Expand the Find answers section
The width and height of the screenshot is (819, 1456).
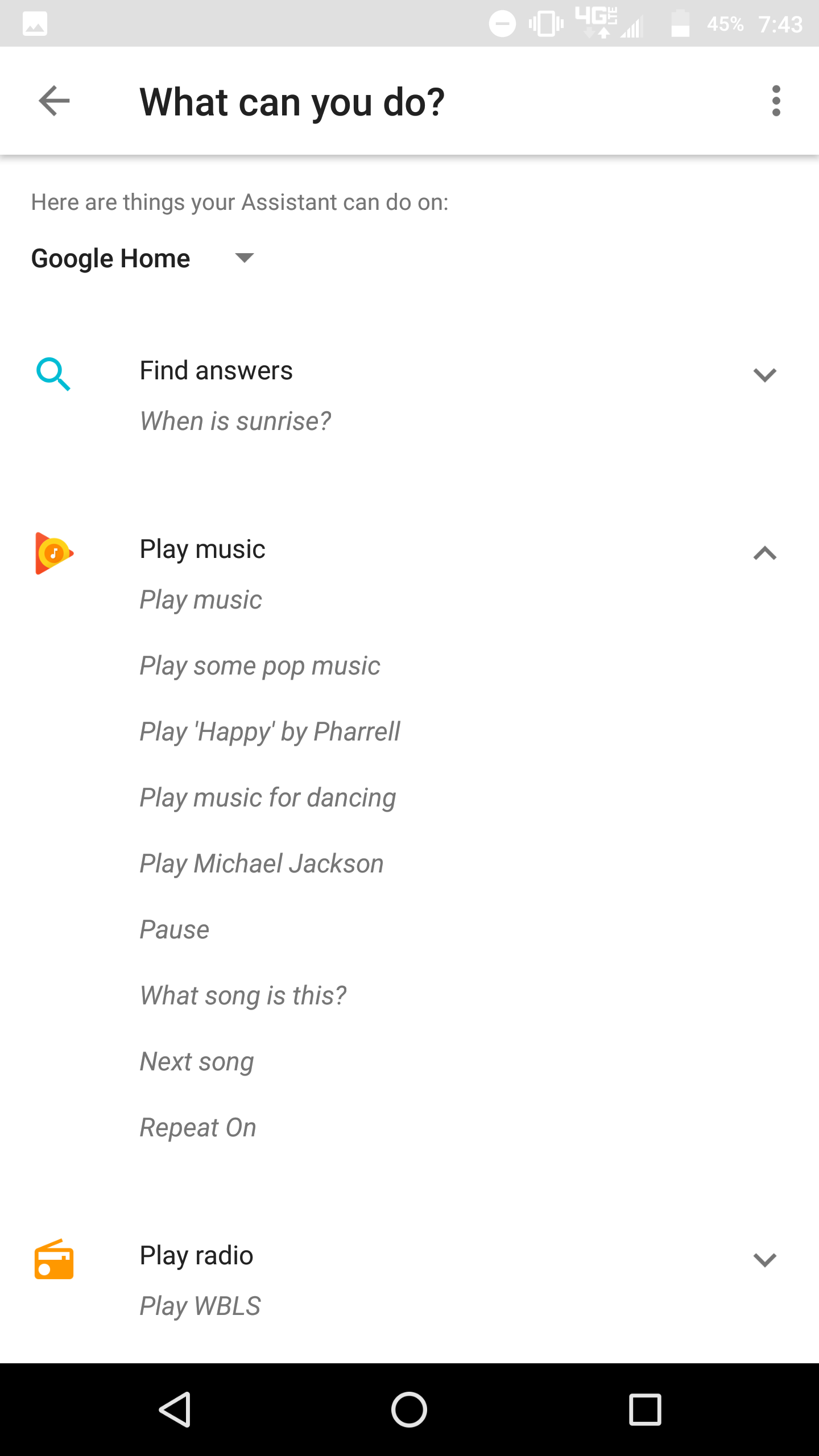pyautogui.click(x=764, y=375)
